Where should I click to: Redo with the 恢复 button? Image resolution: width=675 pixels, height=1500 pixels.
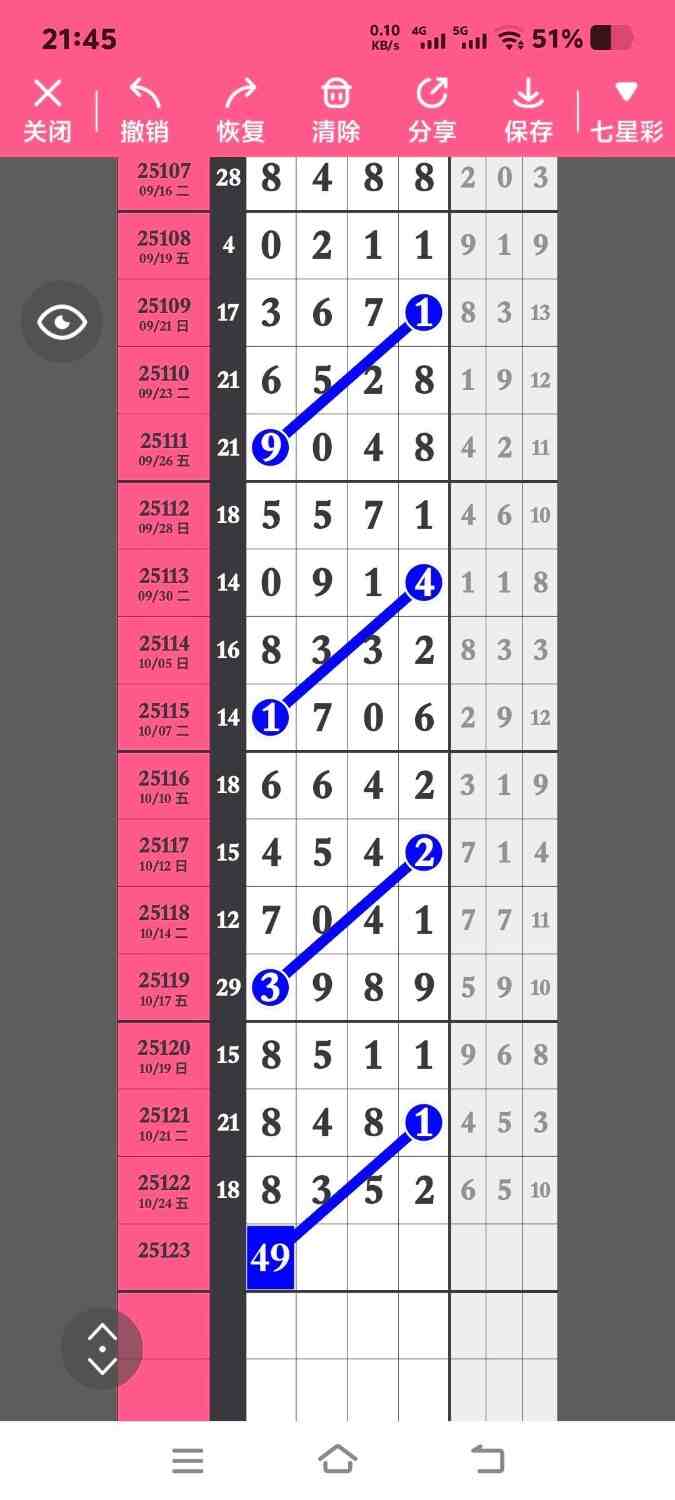pos(240,110)
